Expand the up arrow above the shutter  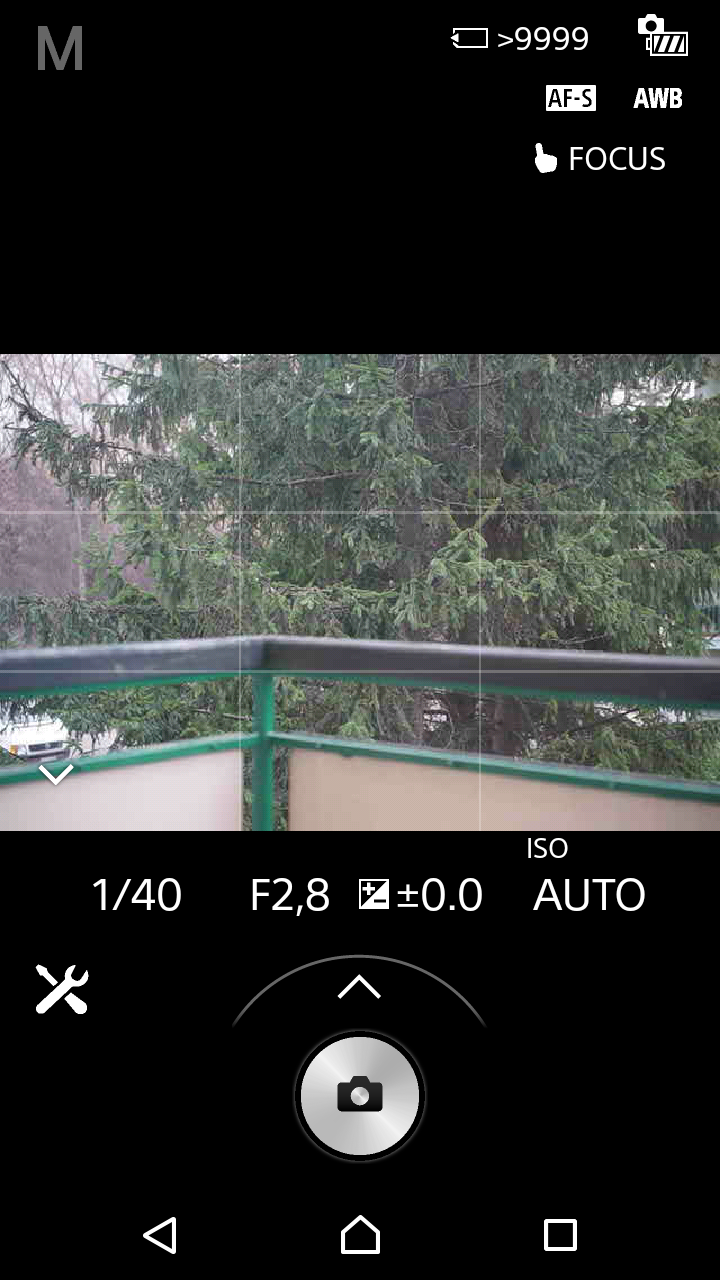[359, 988]
